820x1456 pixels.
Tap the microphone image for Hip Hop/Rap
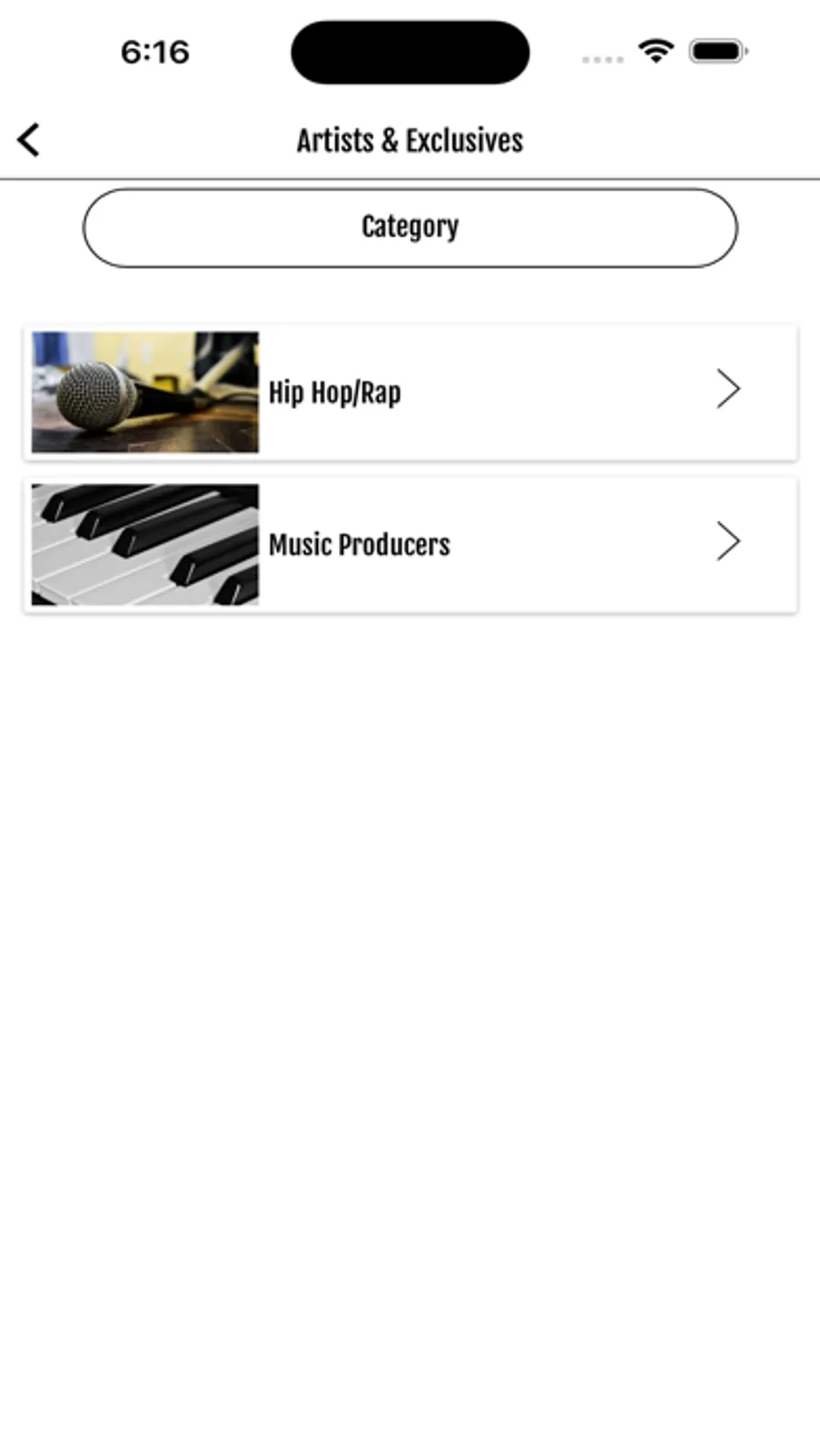144,391
